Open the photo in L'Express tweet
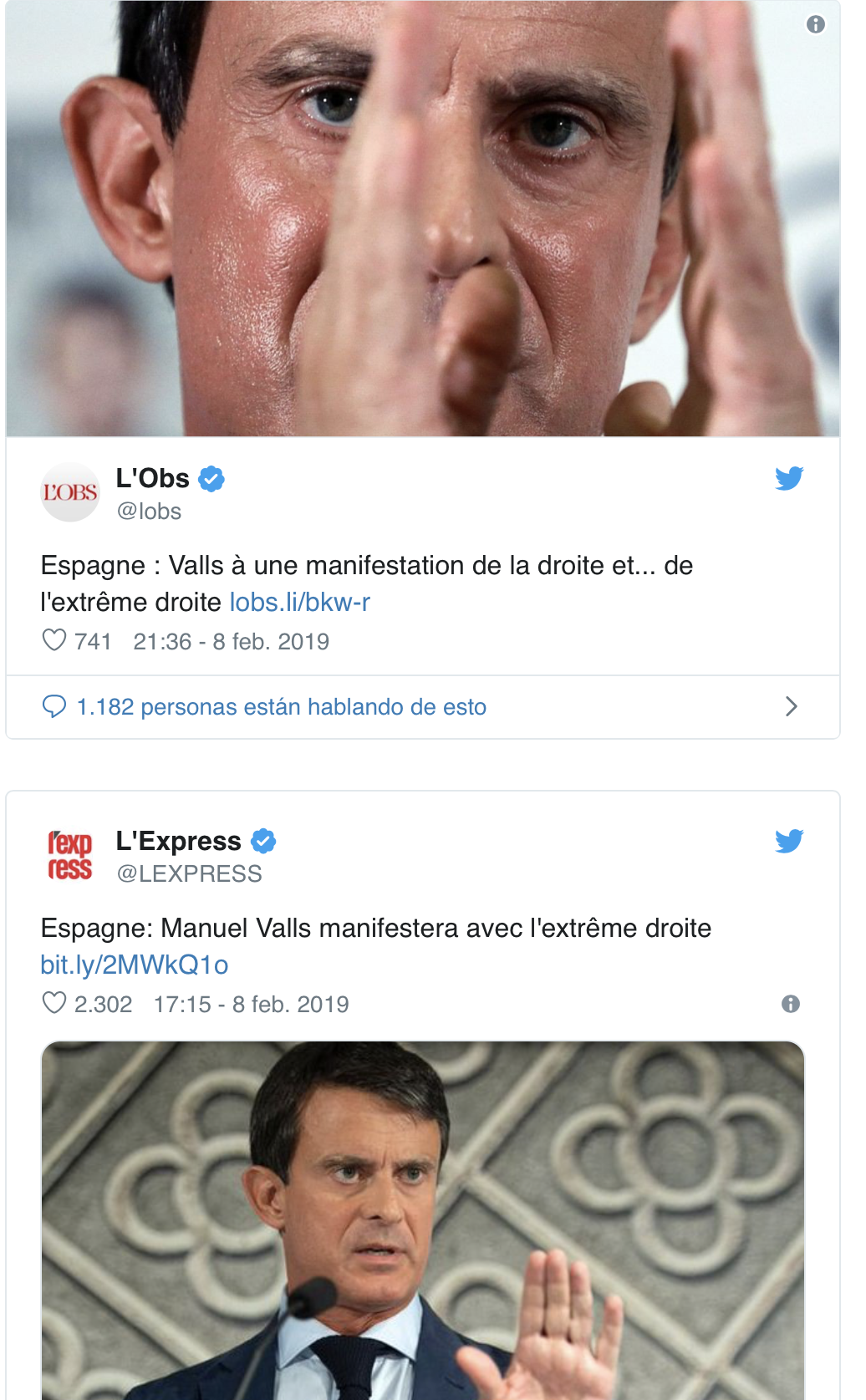Viewport: 866px width, 1400px height. 422,1220
